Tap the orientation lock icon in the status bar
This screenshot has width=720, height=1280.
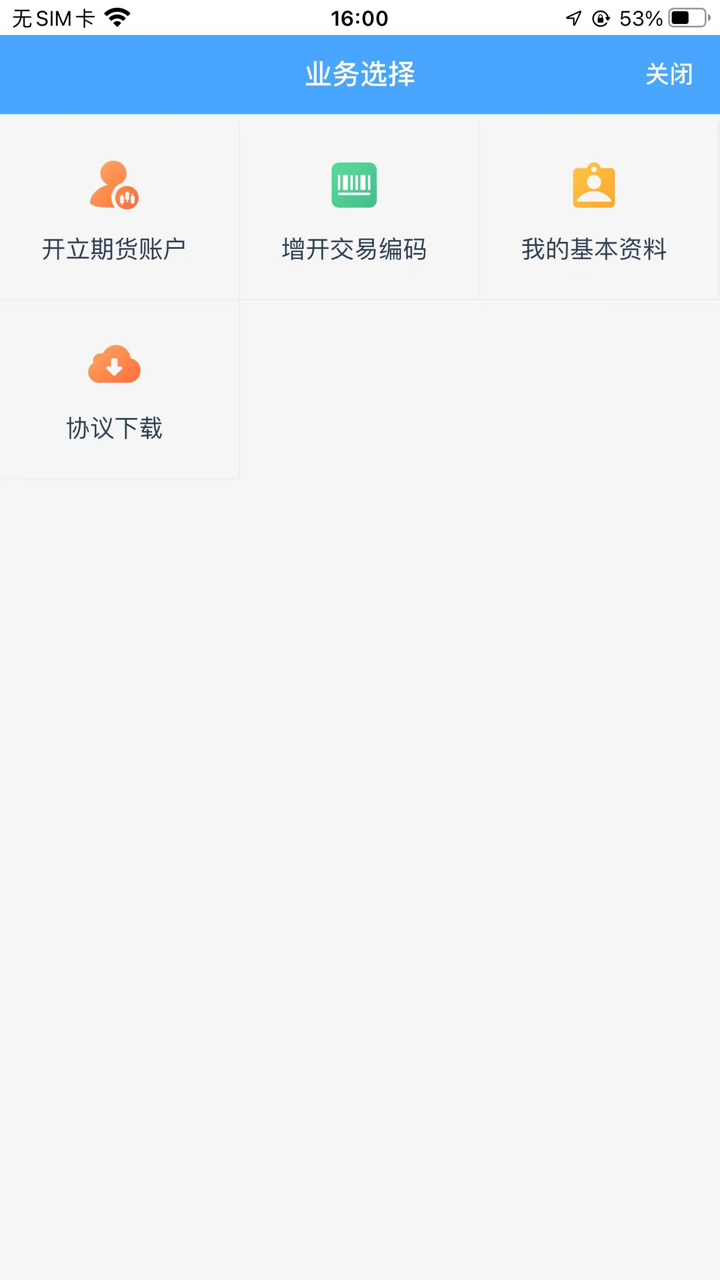pyautogui.click(x=600, y=17)
